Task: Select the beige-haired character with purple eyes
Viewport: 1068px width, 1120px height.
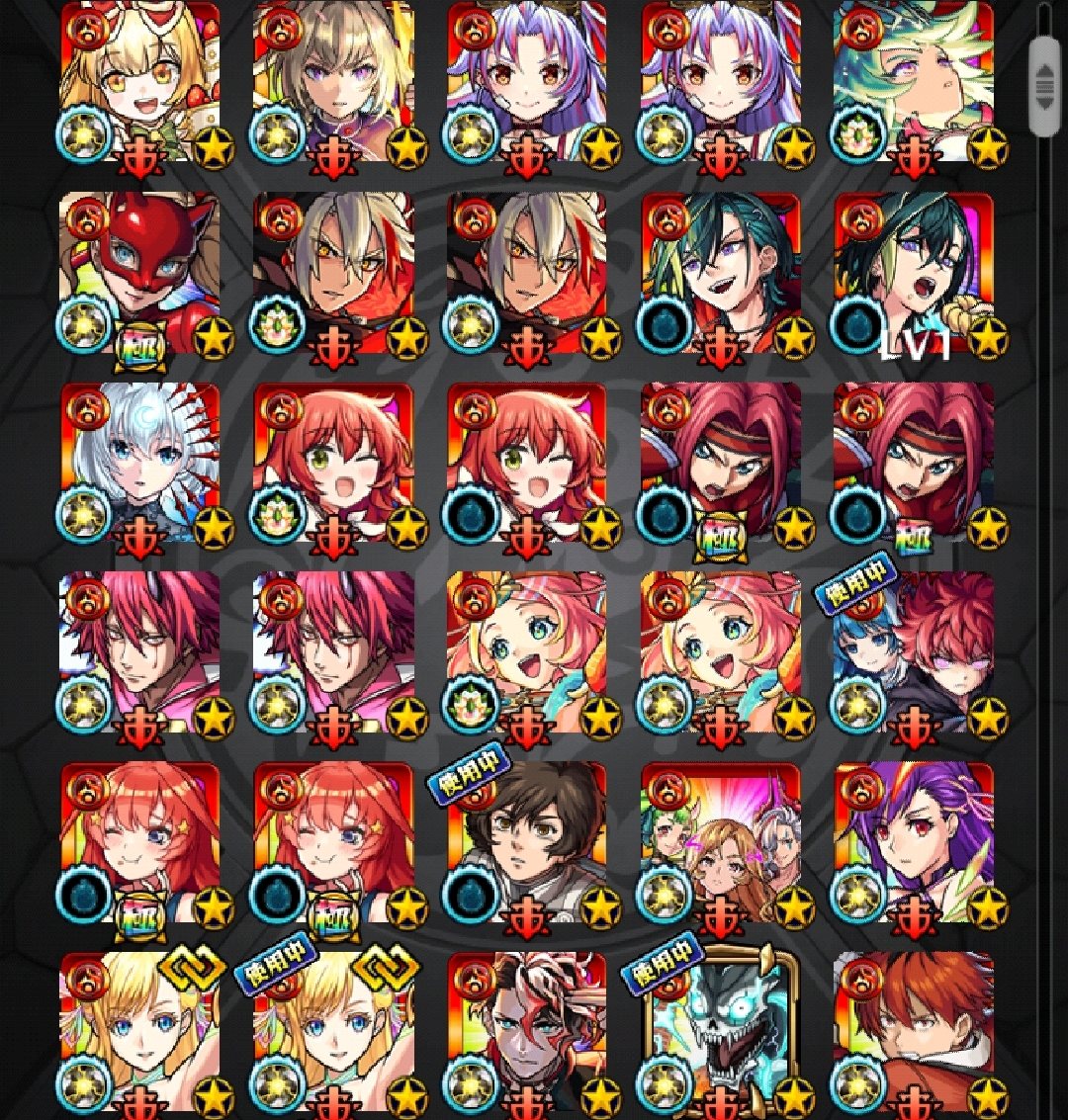Action: [333, 84]
